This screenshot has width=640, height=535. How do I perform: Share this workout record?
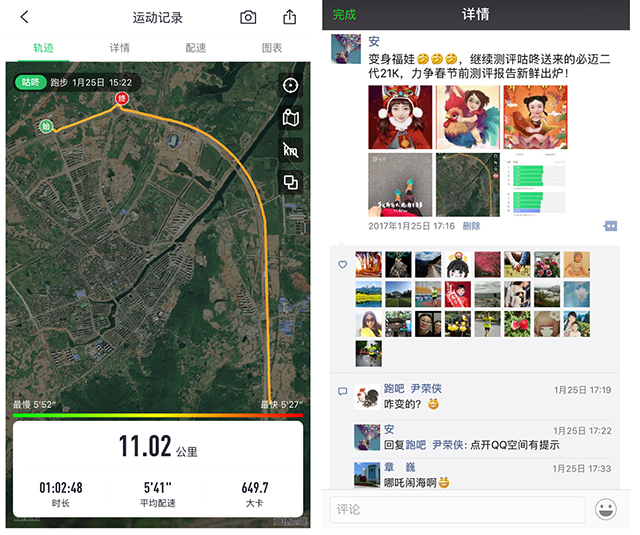[290, 17]
